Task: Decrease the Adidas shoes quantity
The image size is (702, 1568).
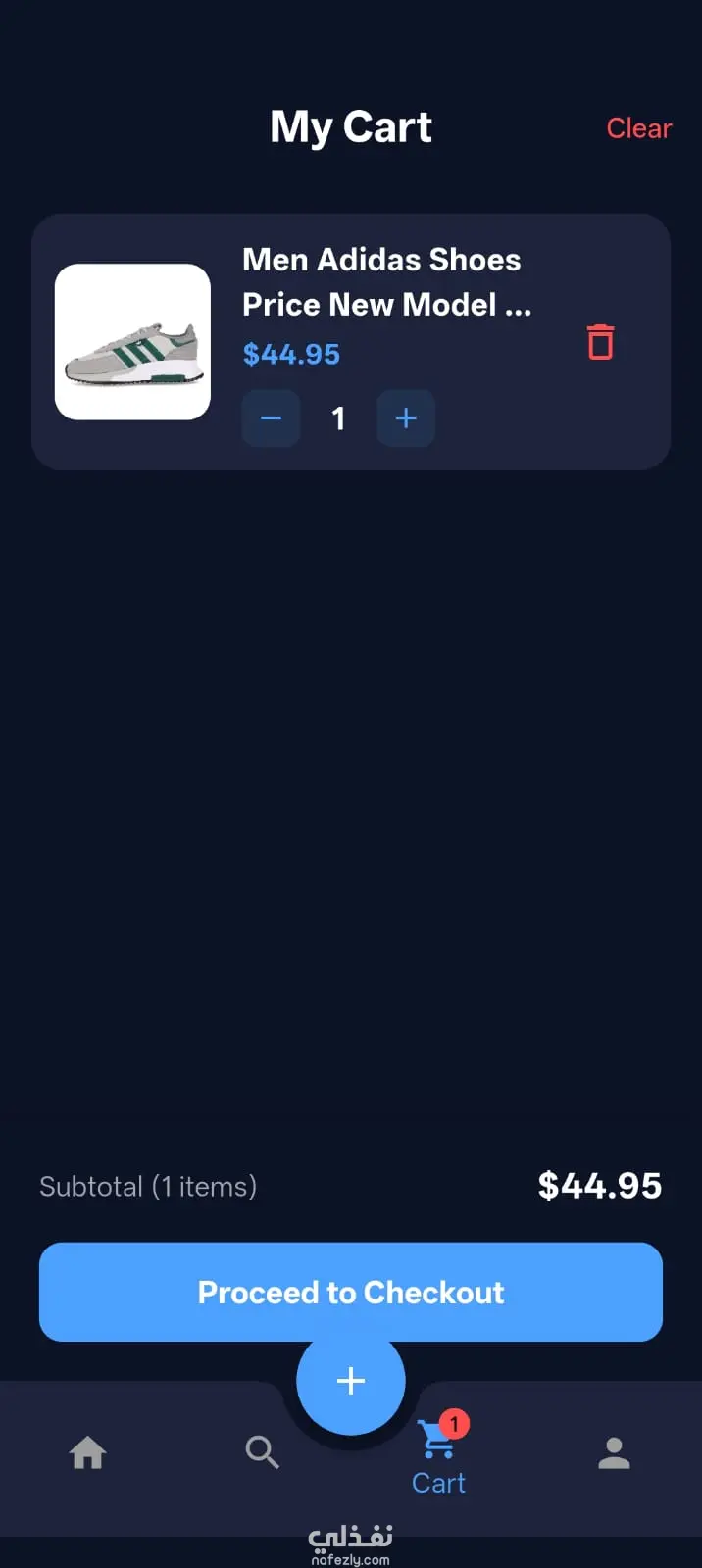Action: point(271,418)
